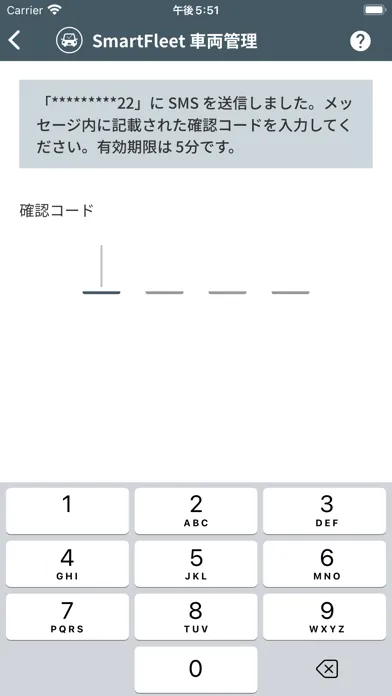The image size is (392, 696).
Task: Tap the 5 JKL key
Action: tap(196, 564)
